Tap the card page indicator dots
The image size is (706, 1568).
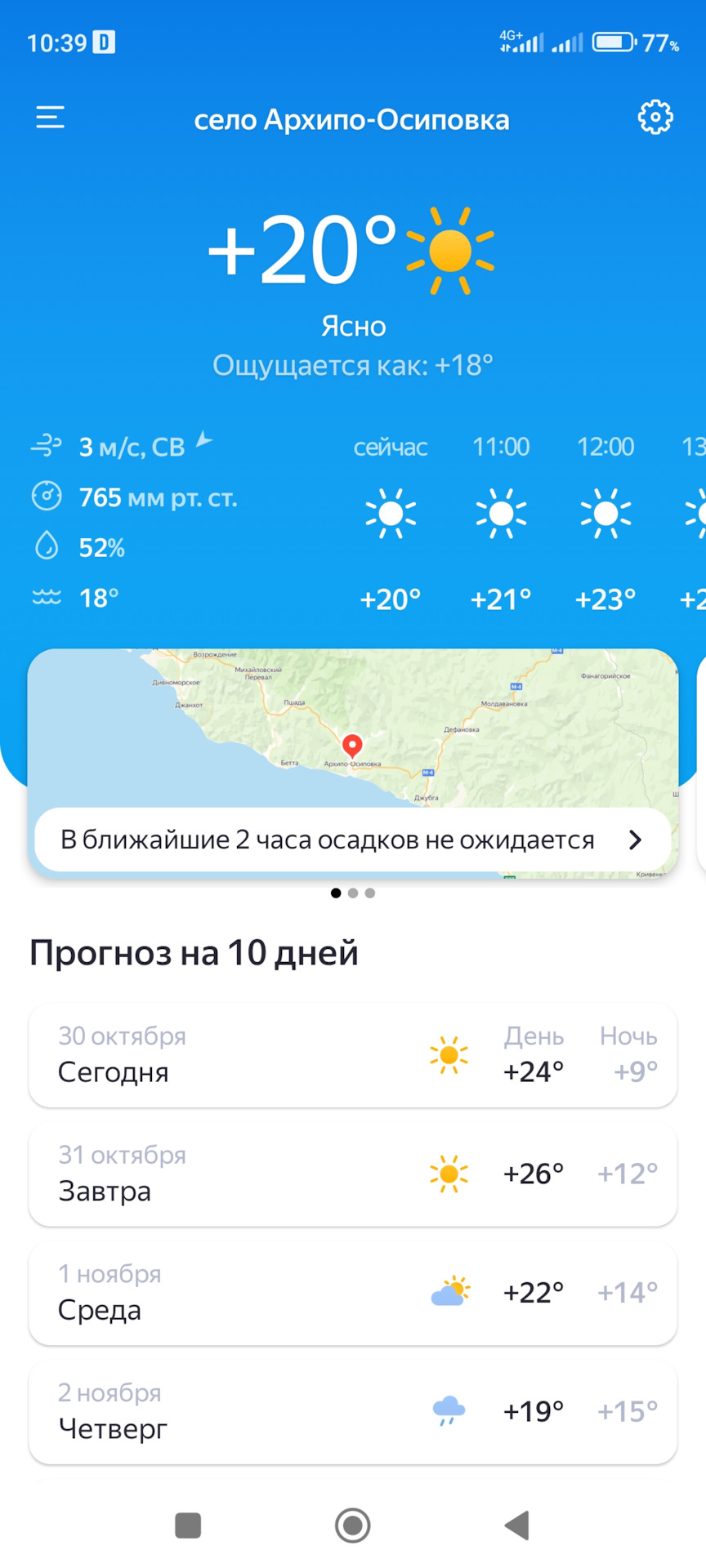point(352,893)
